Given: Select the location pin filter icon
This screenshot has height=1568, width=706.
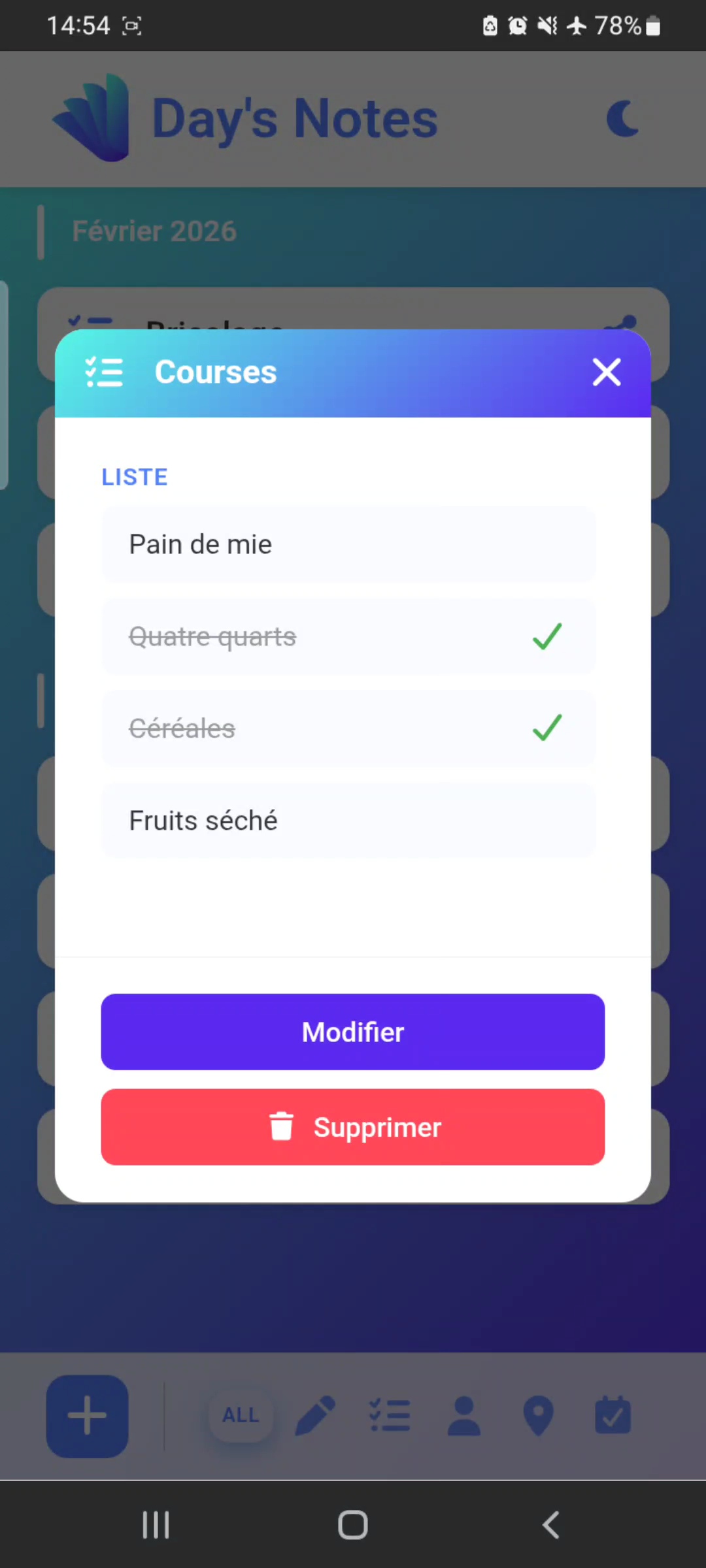Looking at the screenshot, I should point(538,1415).
